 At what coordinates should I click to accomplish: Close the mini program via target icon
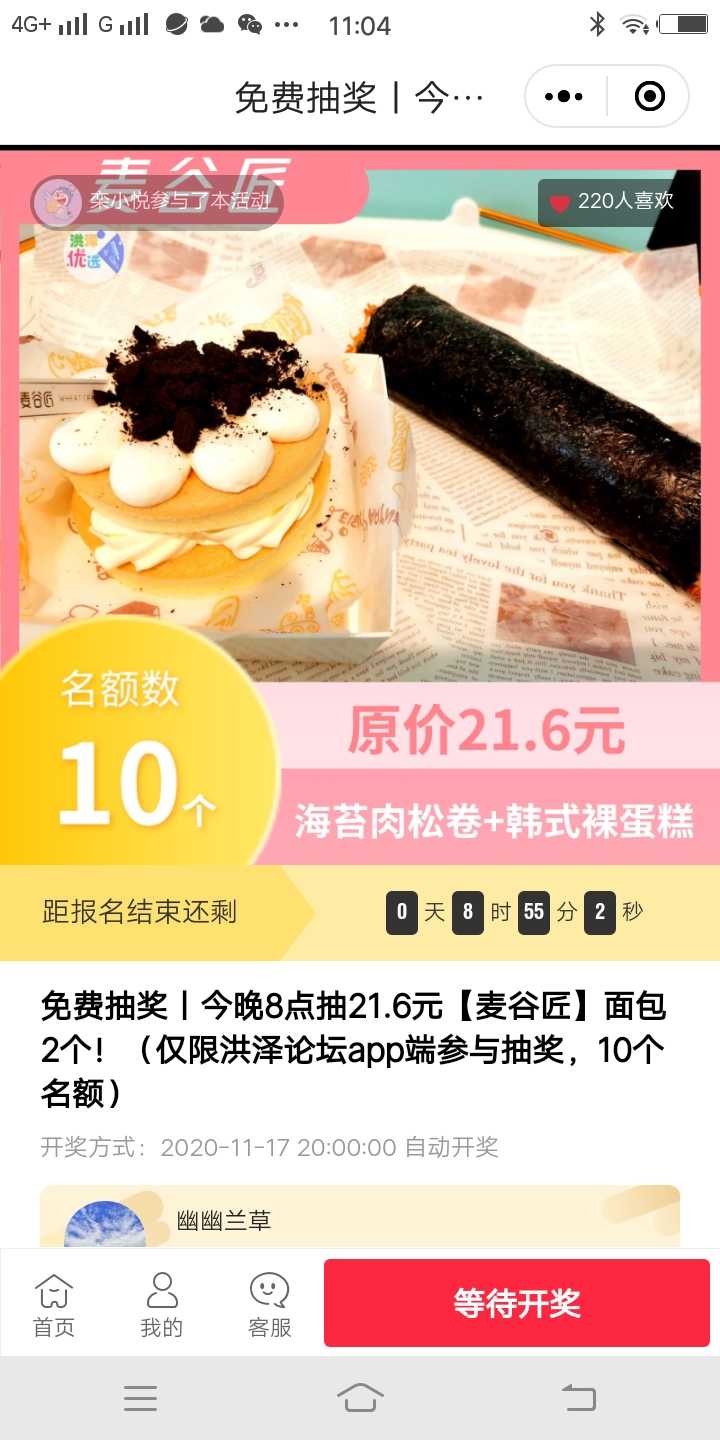pos(649,97)
